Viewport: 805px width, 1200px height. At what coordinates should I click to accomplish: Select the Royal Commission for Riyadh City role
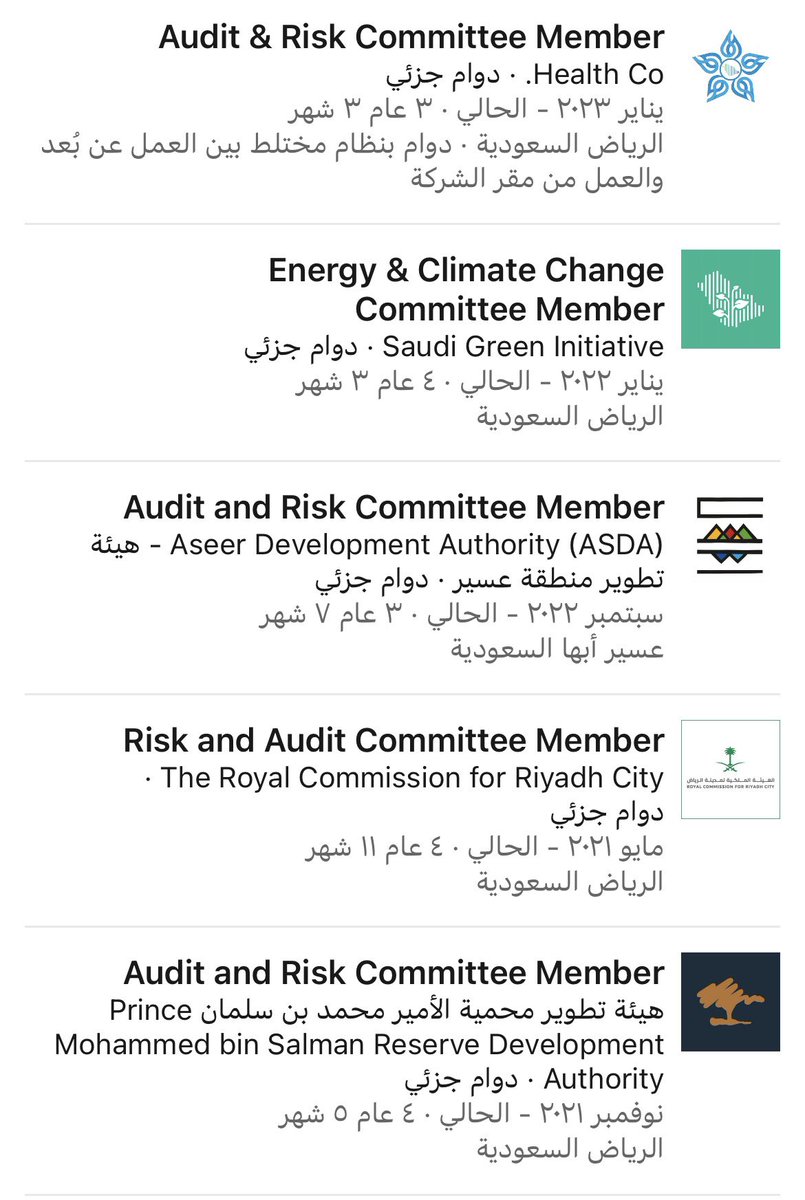394,741
